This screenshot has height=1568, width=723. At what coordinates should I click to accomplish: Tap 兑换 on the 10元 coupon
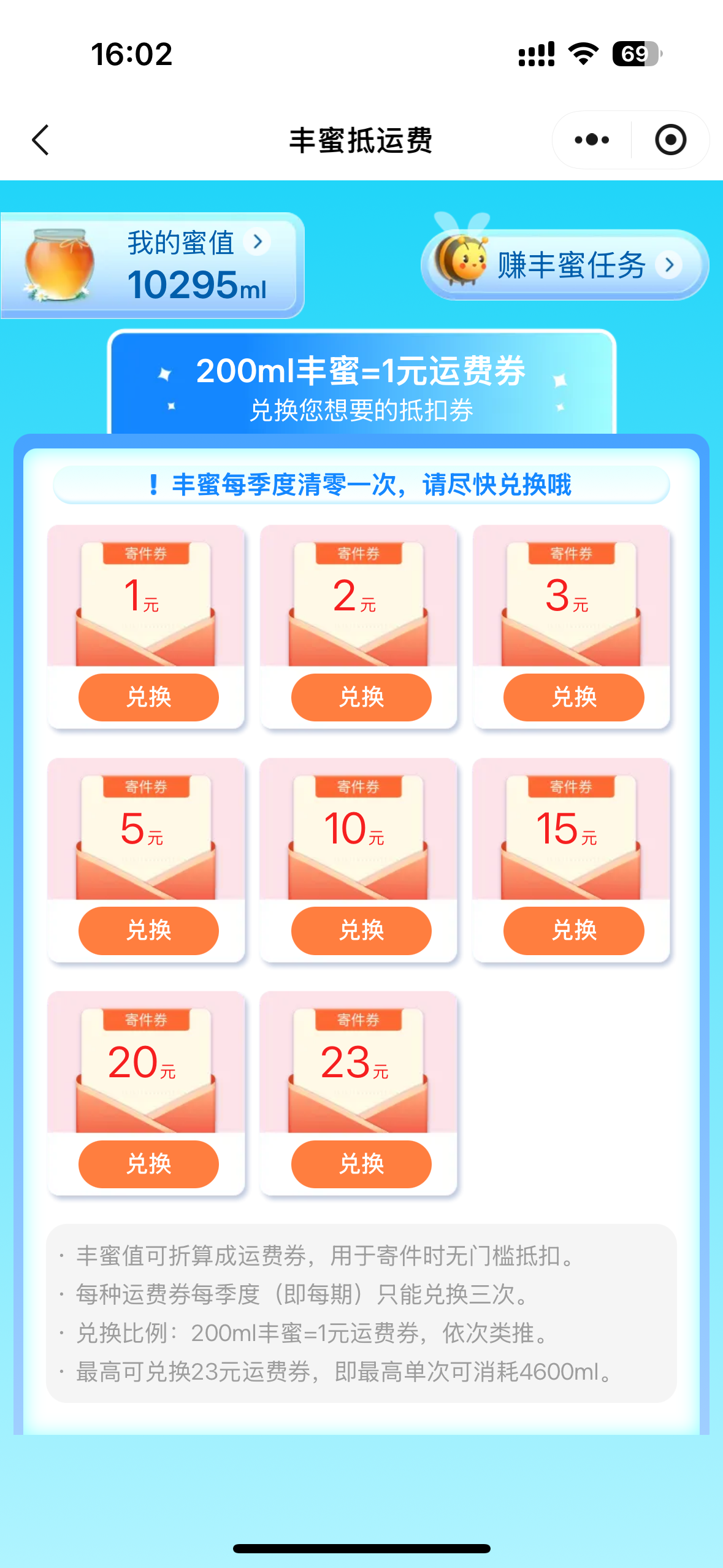click(361, 931)
